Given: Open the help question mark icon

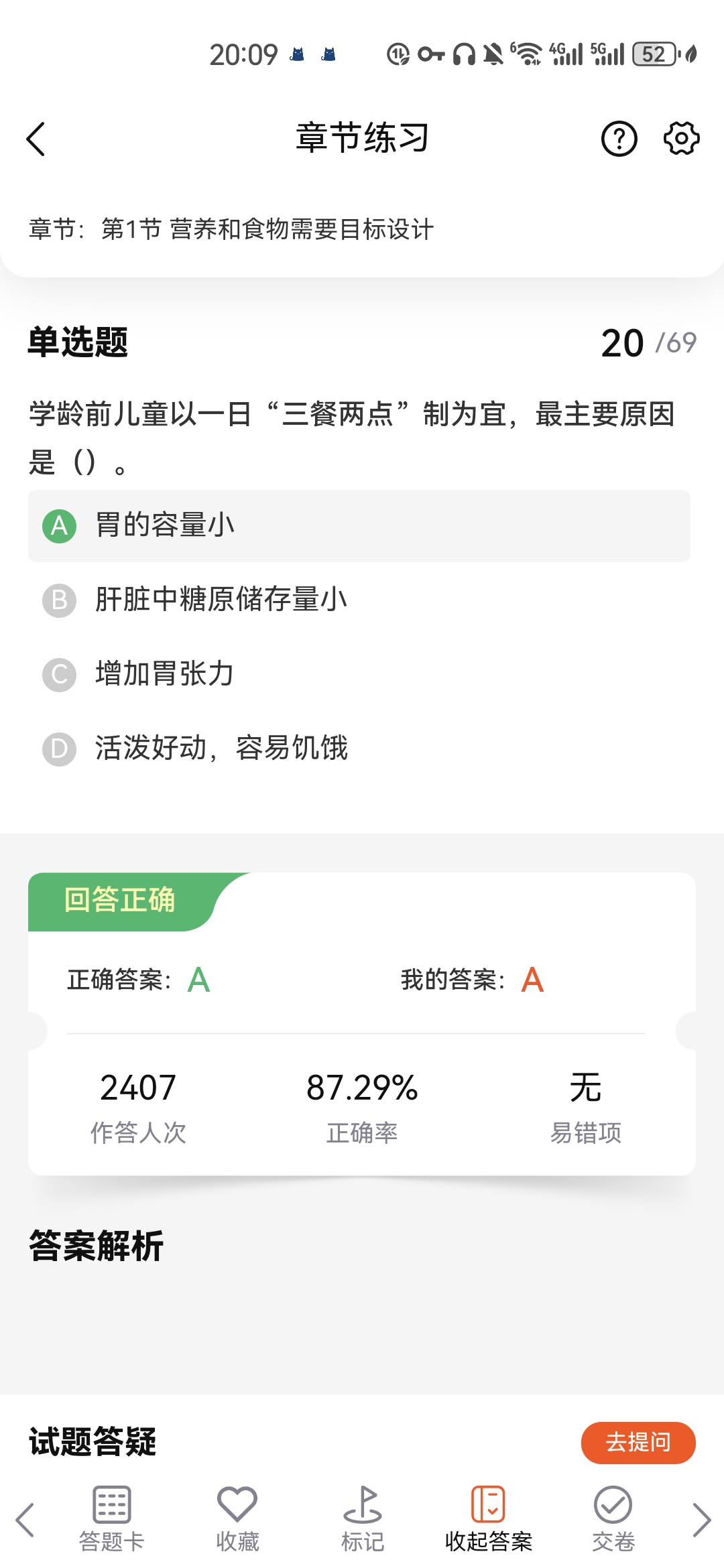Looking at the screenshot, I should [619, 139].
